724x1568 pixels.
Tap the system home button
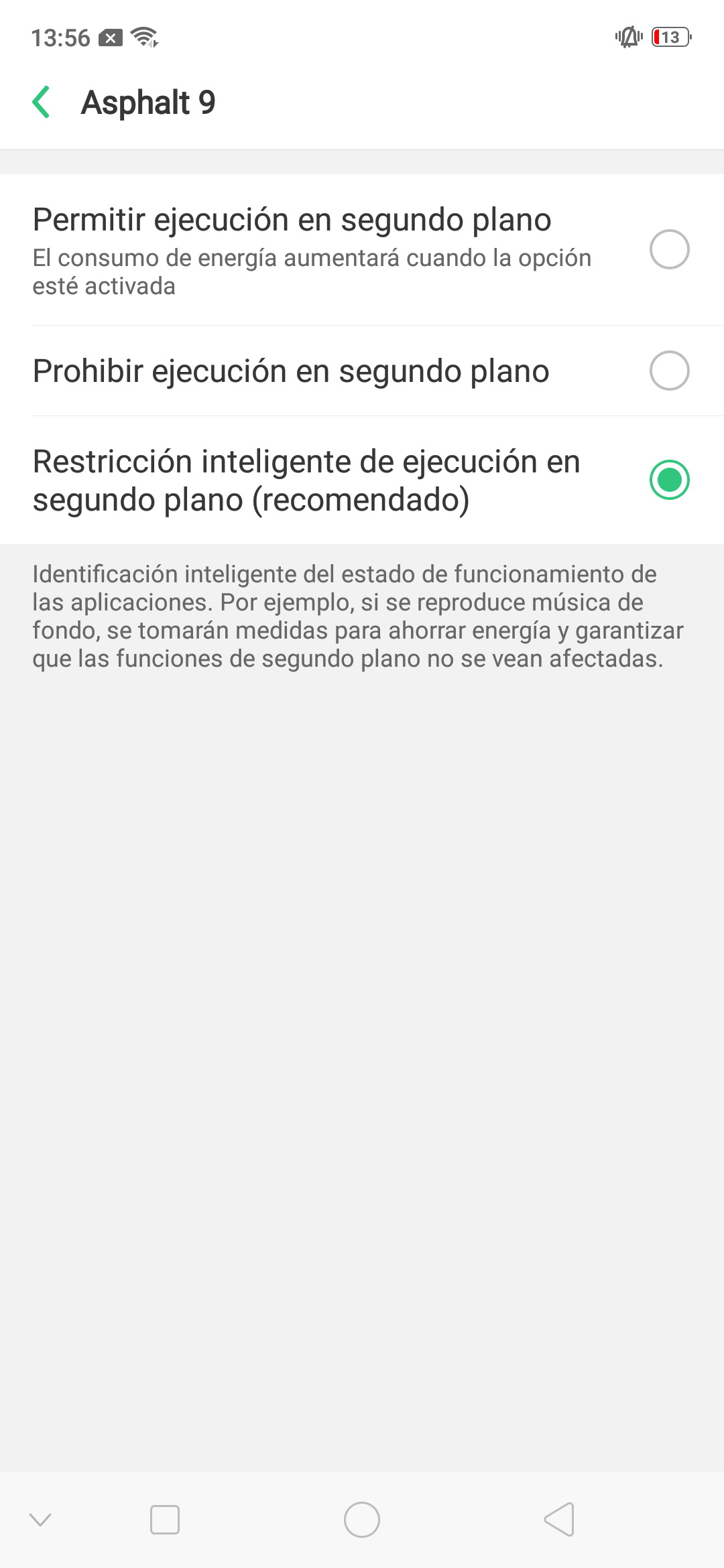pos(362,1519)
